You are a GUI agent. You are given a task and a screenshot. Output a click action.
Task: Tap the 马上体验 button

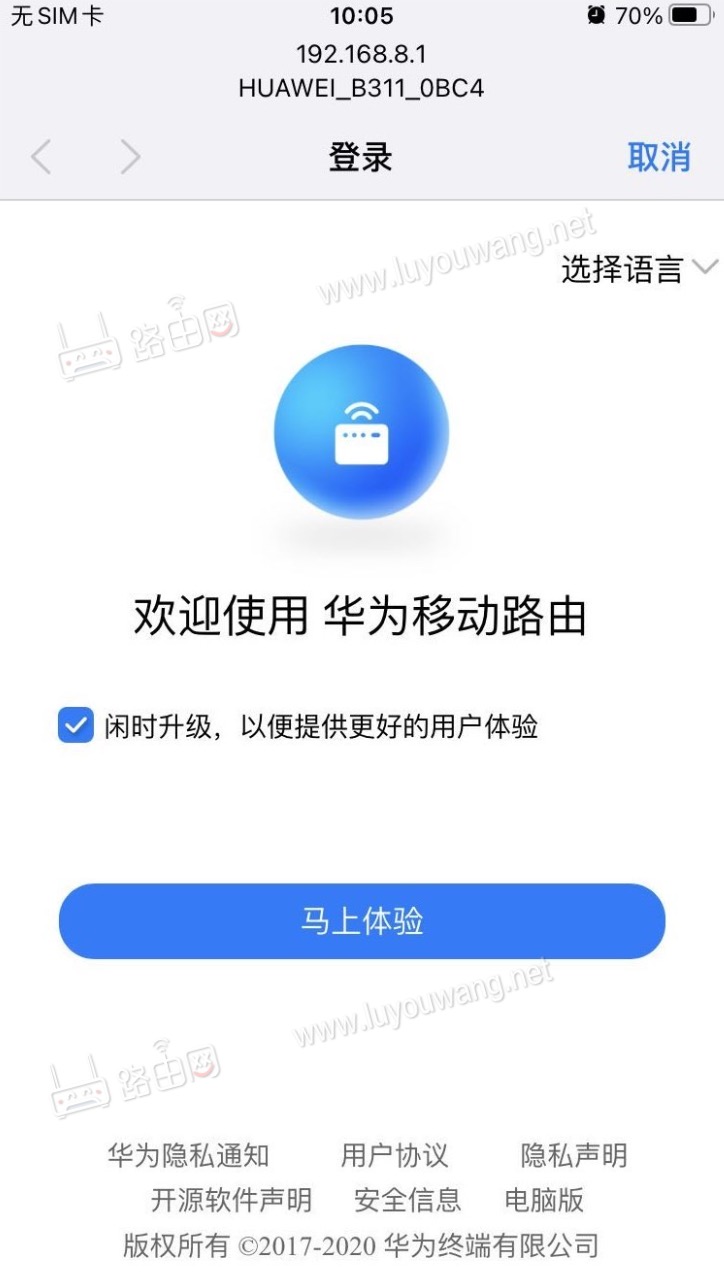362,921
